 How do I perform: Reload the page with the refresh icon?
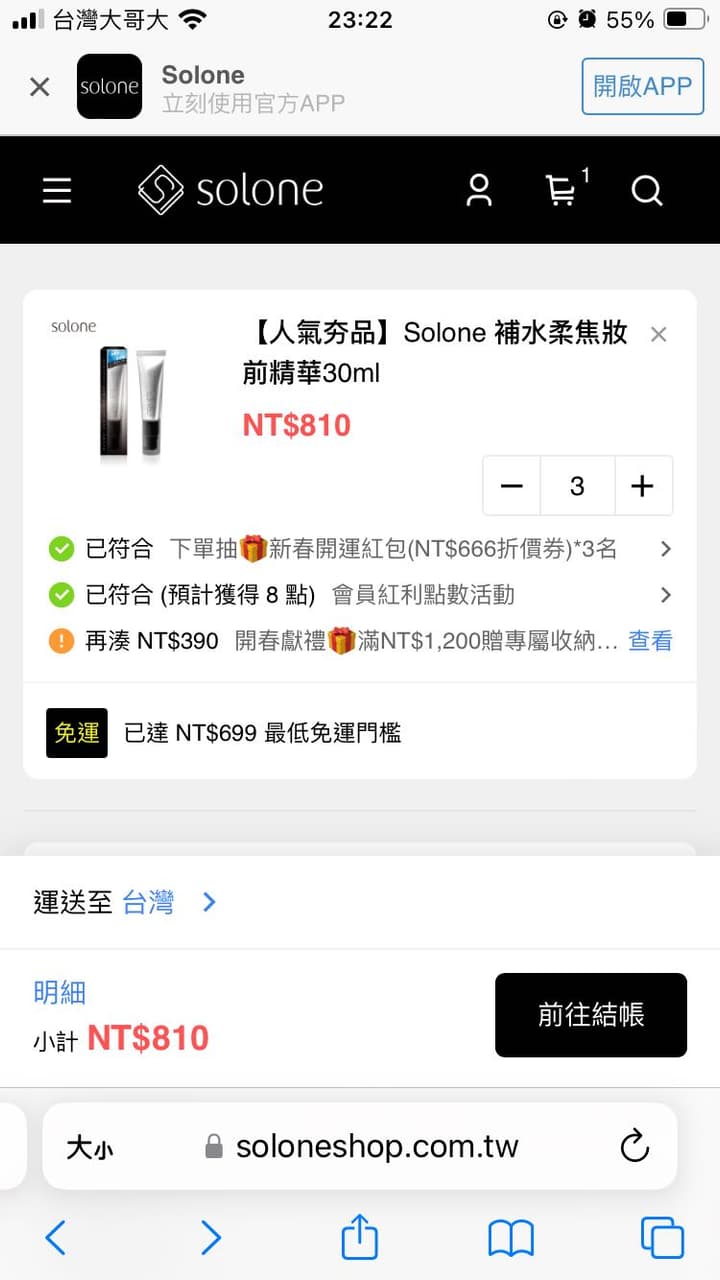point(634,1147)
